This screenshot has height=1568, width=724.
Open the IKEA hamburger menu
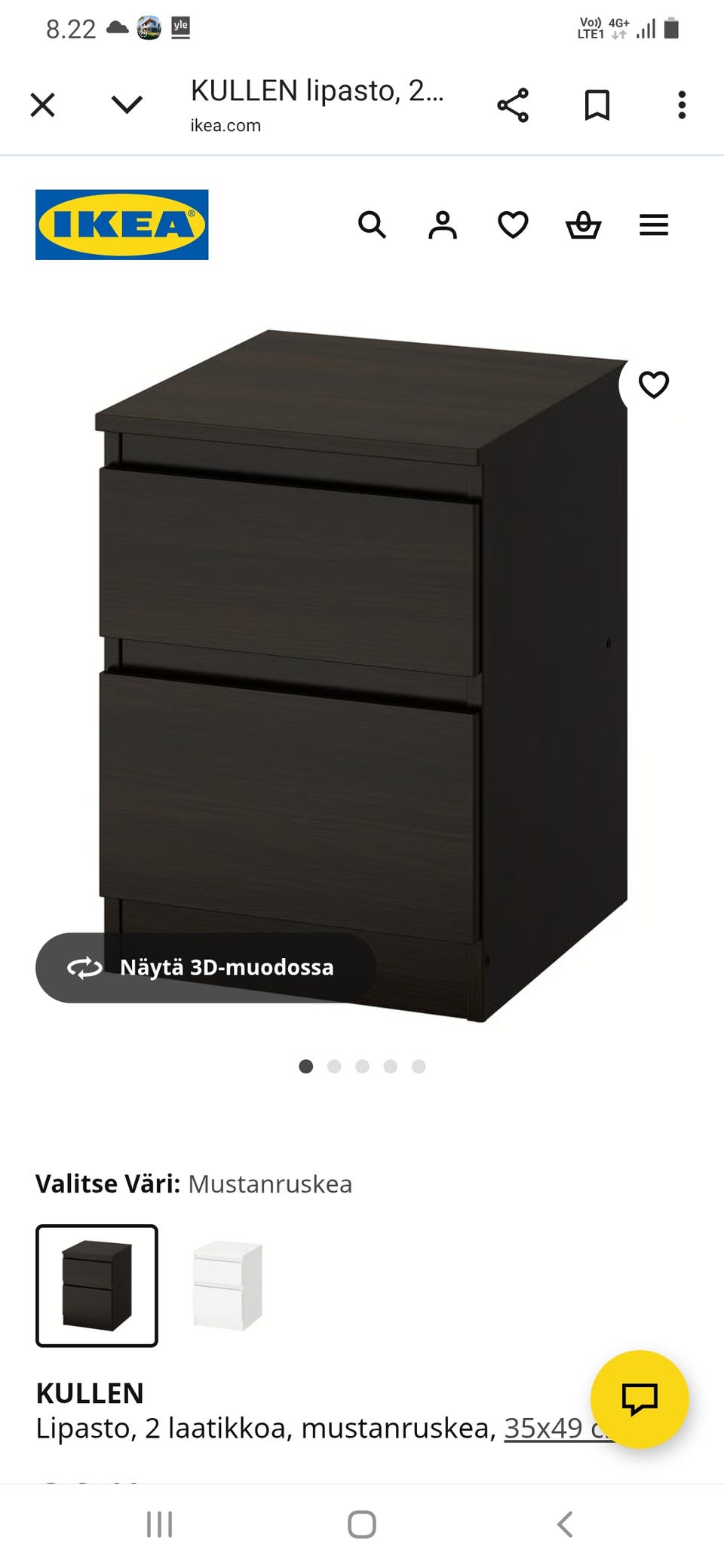click(x=654, y=225)
